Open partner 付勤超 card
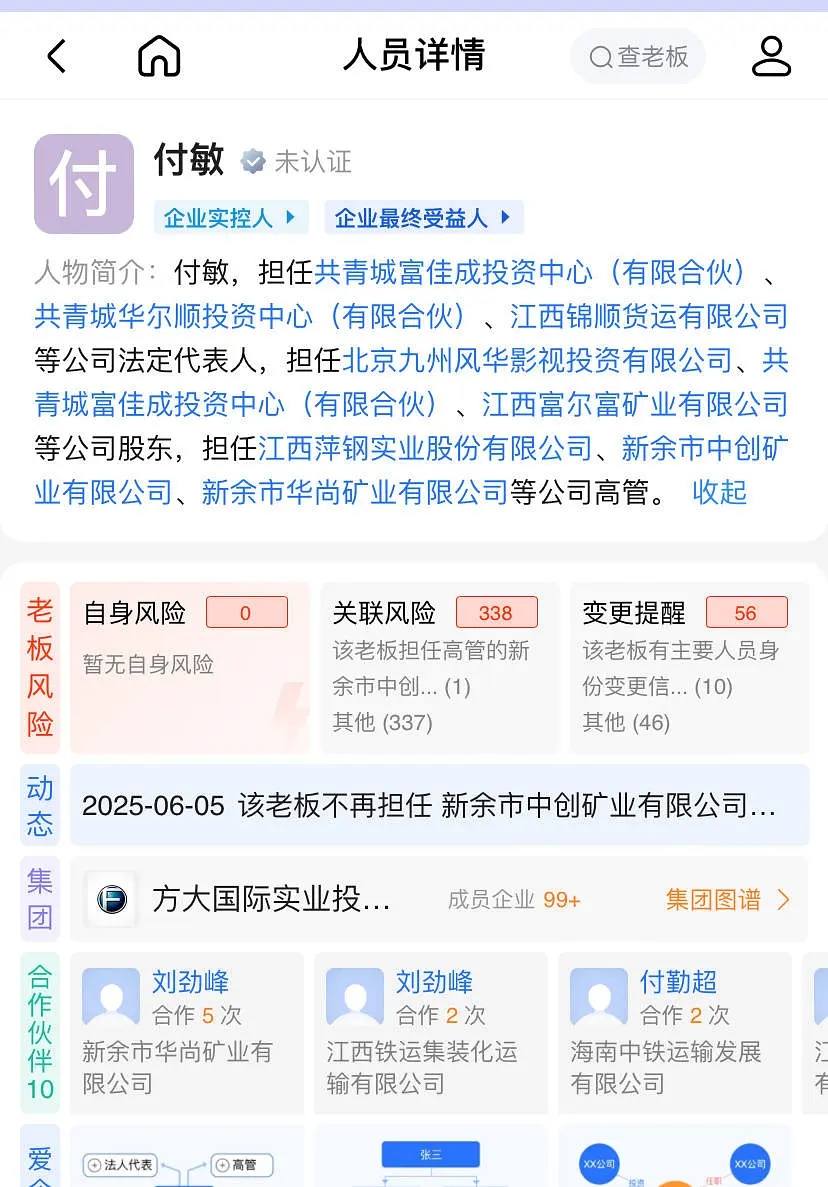Screen dimensions: 828x1187 pos(674,1032)
